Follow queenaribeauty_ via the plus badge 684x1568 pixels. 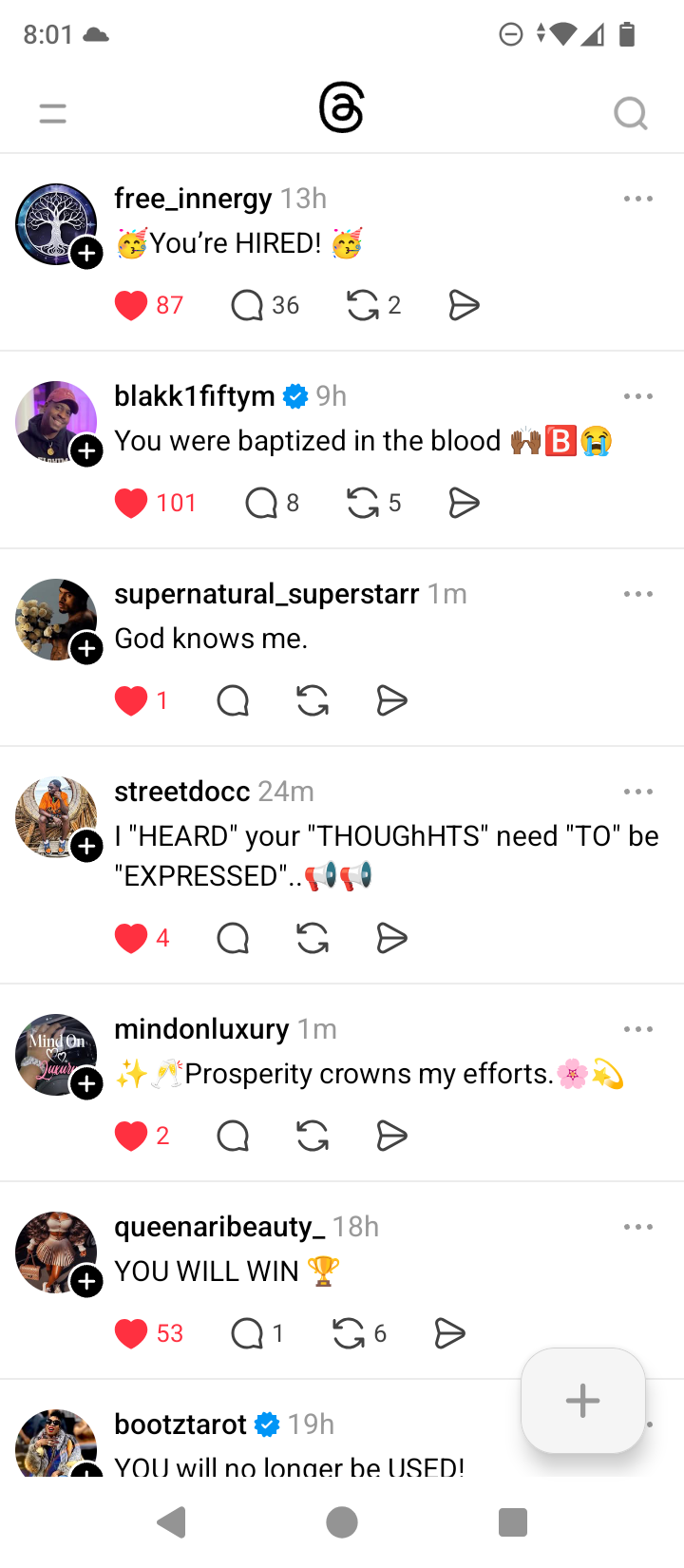(87, 1281)
